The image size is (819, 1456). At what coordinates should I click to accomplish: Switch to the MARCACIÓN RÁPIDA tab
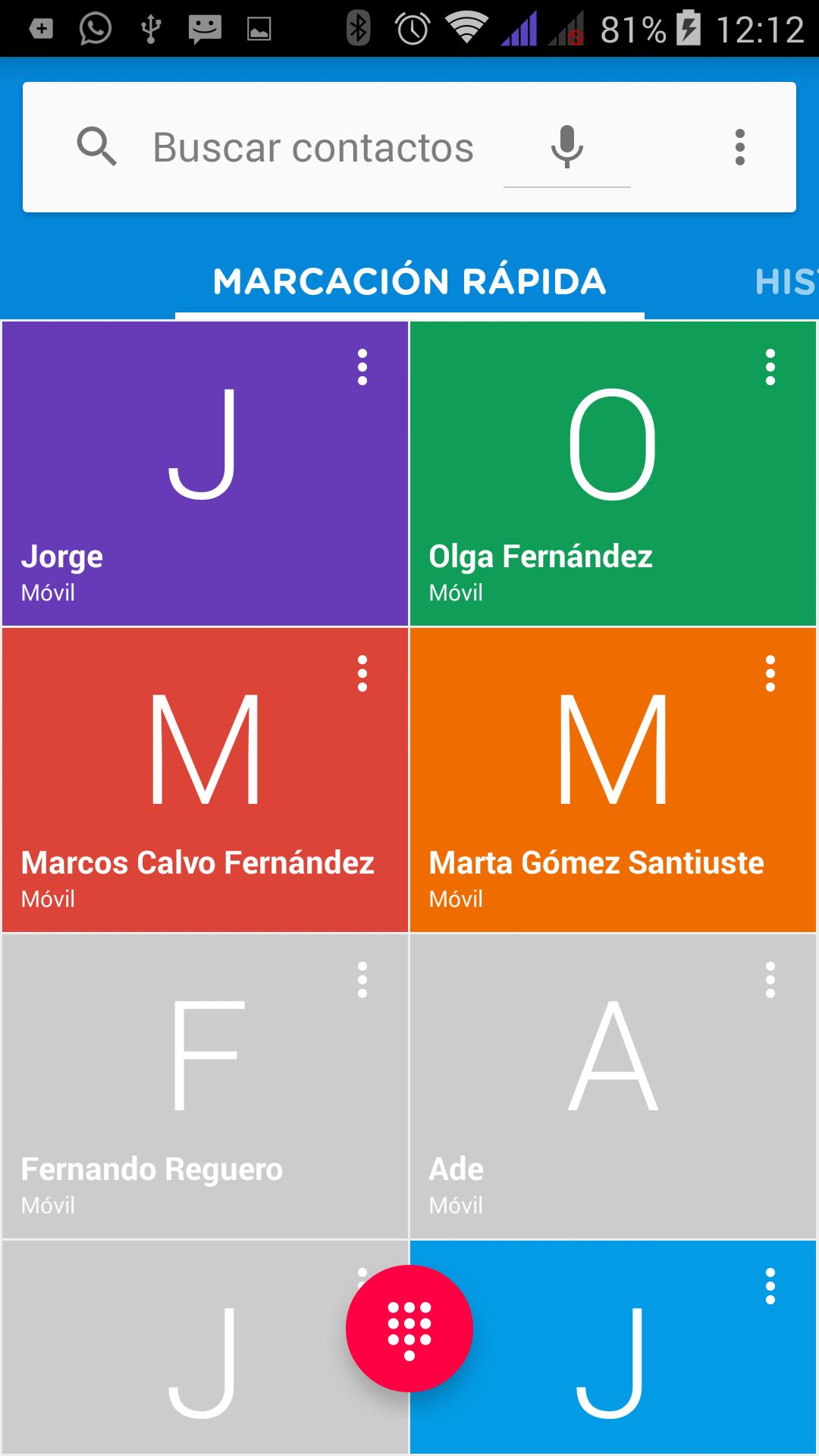pos(409,281)
